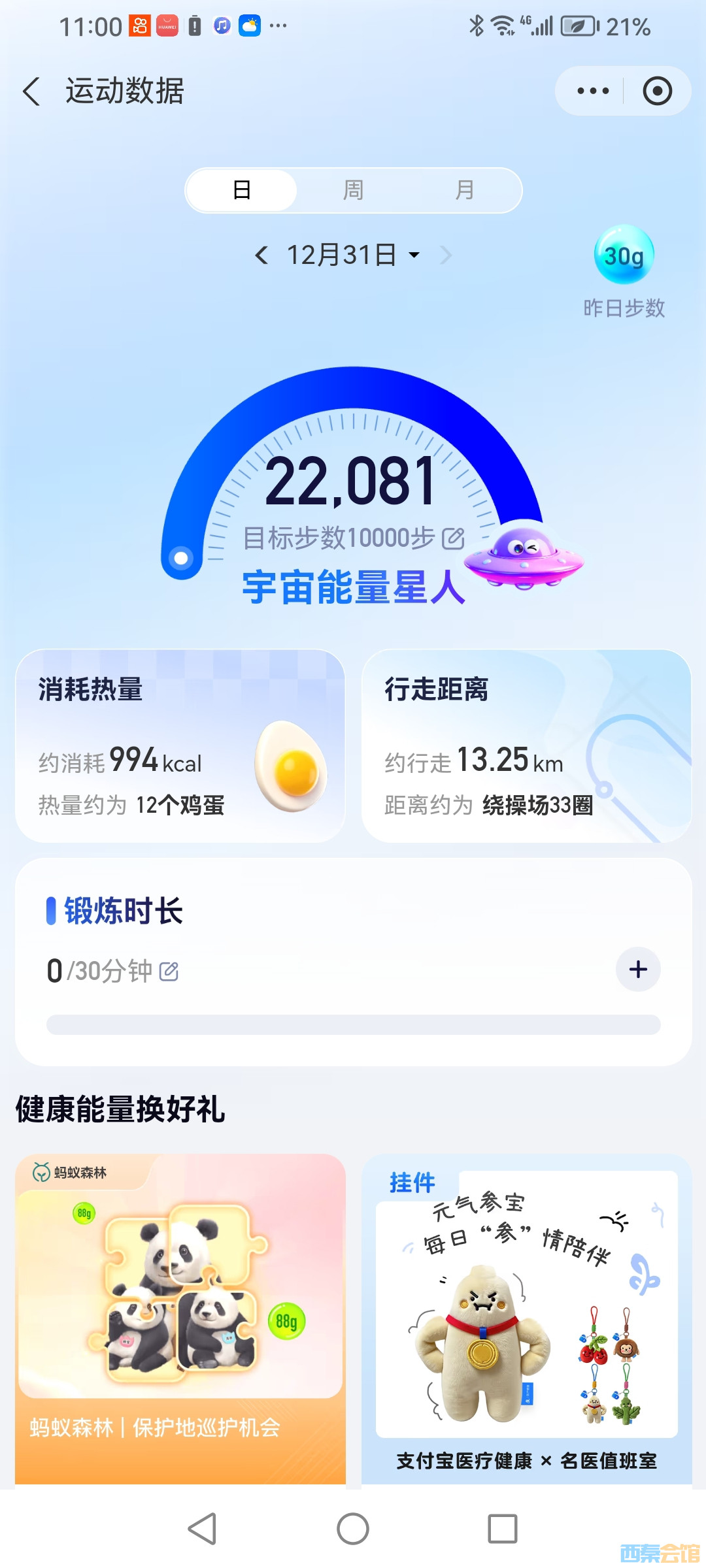
Task: Open 蚂蚁森林 保护地巡护机会 card
Action: (x=180, y=1320)
